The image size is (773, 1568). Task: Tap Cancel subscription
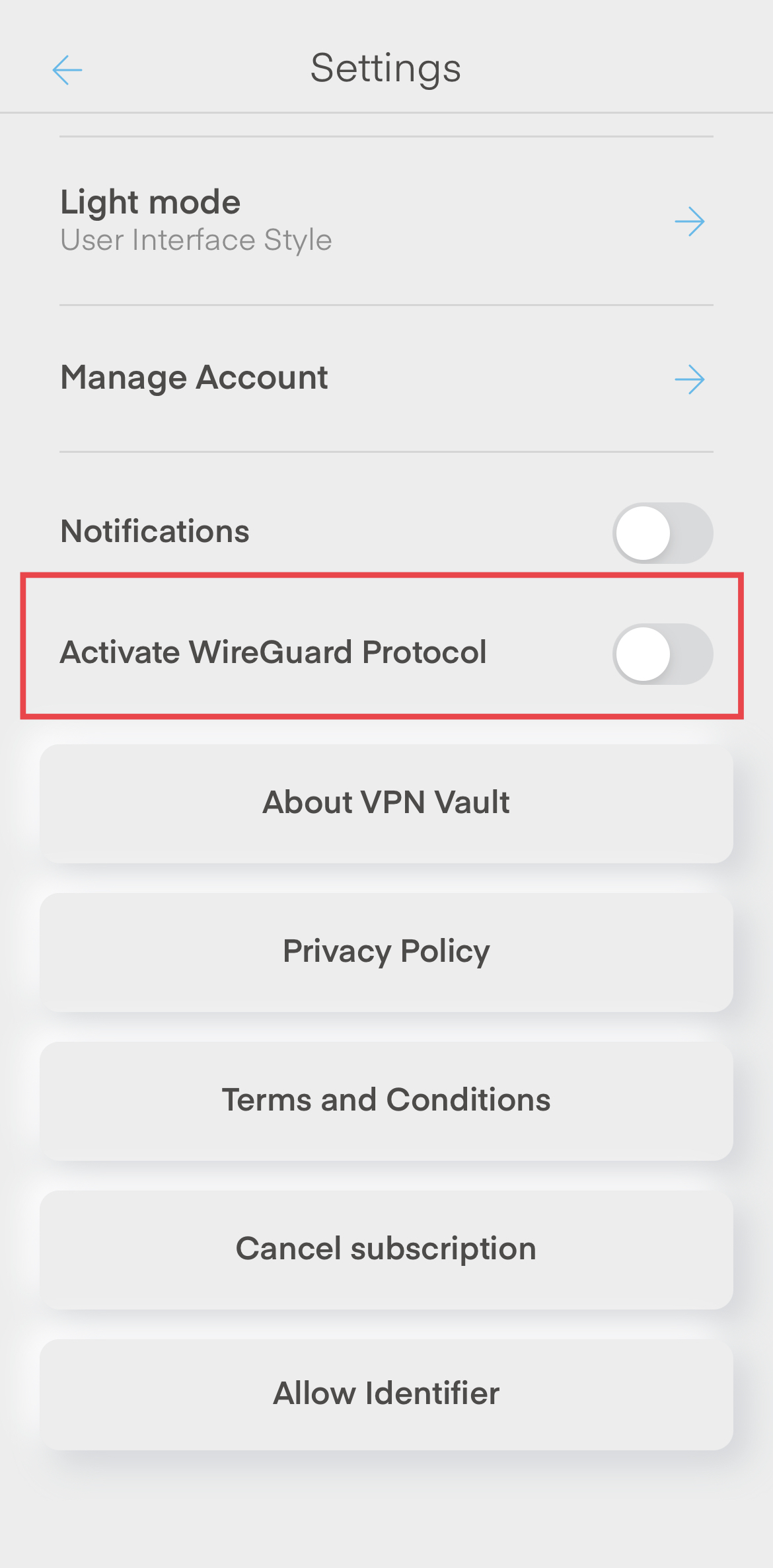(386, 1249)
